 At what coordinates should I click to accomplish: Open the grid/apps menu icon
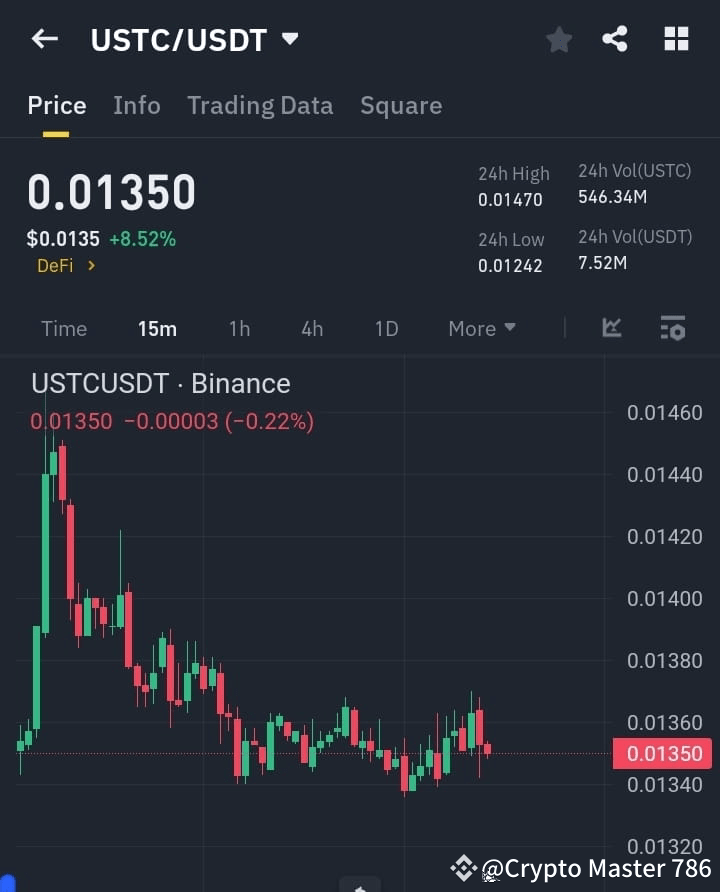[x=676, y=39]
